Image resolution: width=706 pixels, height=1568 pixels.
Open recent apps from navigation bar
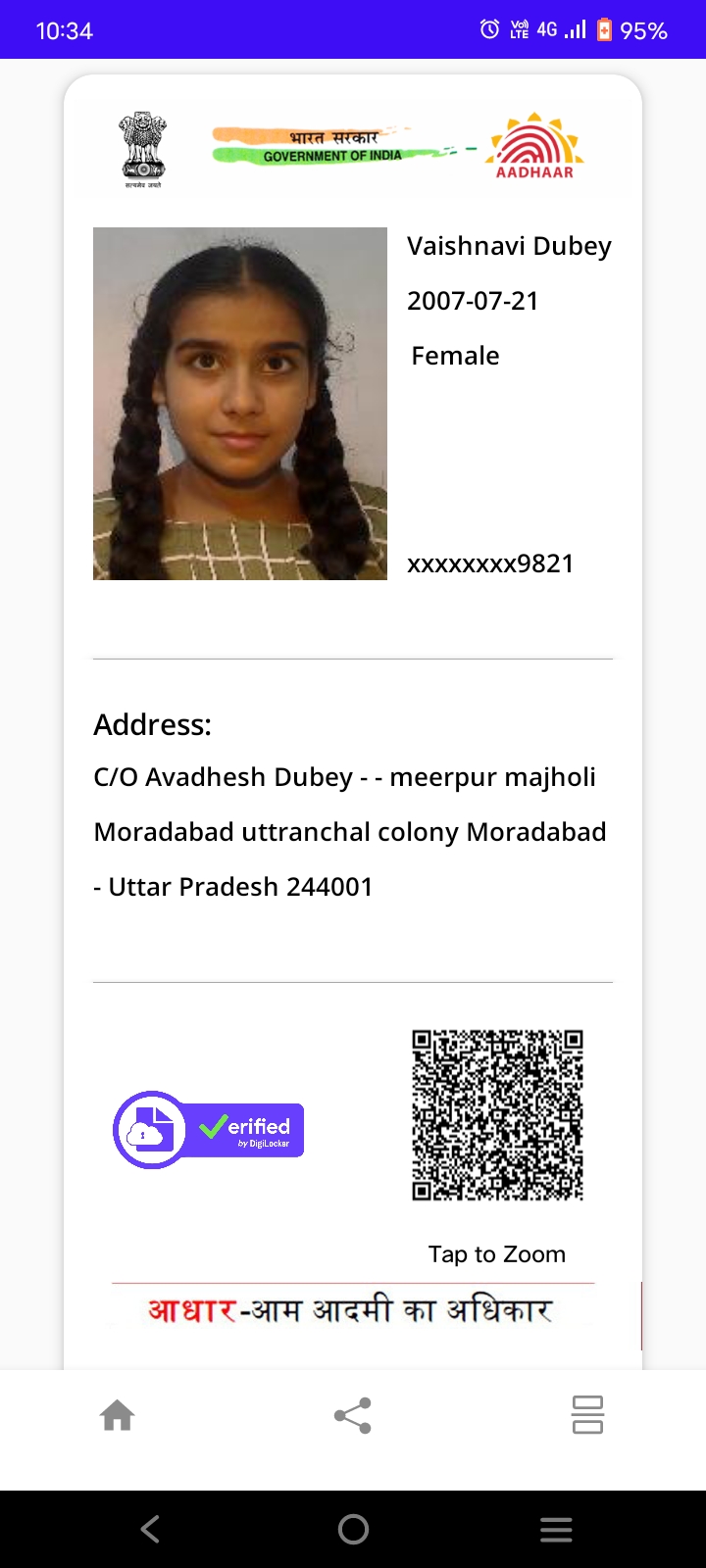[556, 1529]
